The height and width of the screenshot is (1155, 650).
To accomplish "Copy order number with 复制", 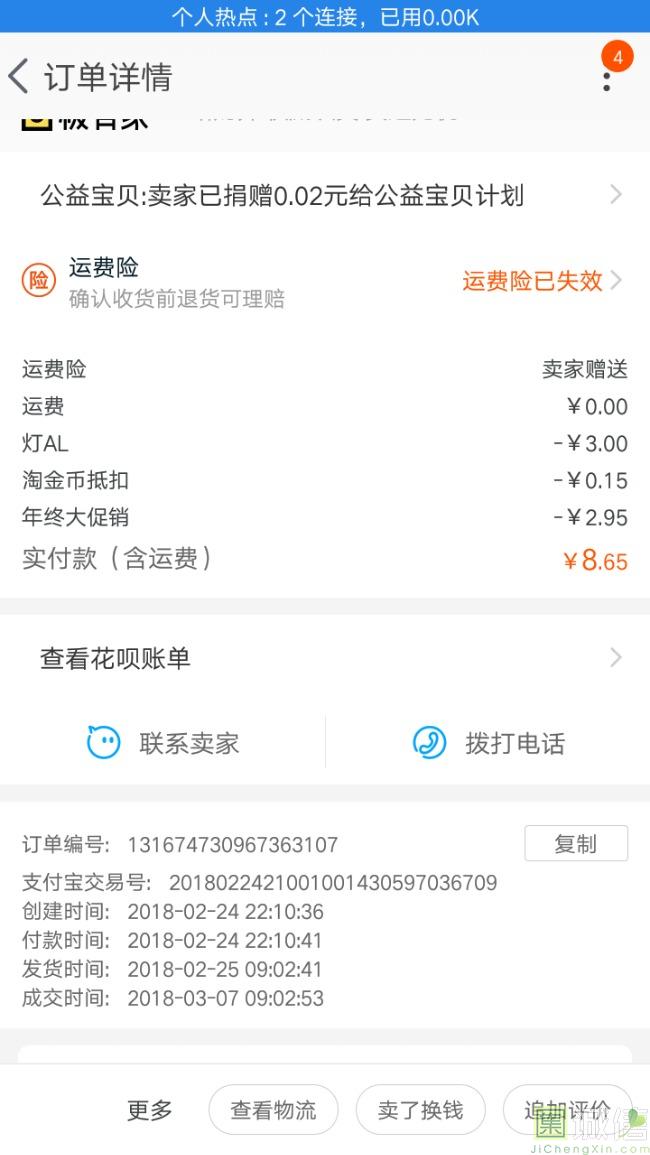I will tap(576, 843).
